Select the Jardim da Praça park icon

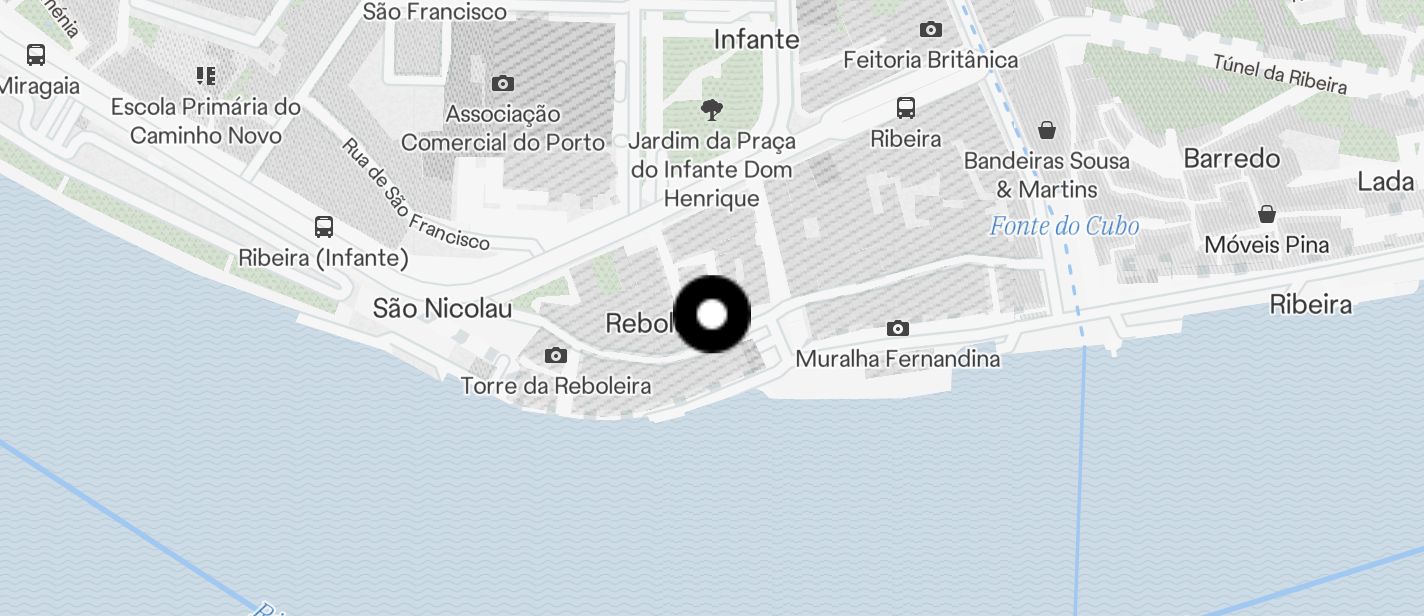[x=712, y=109]
